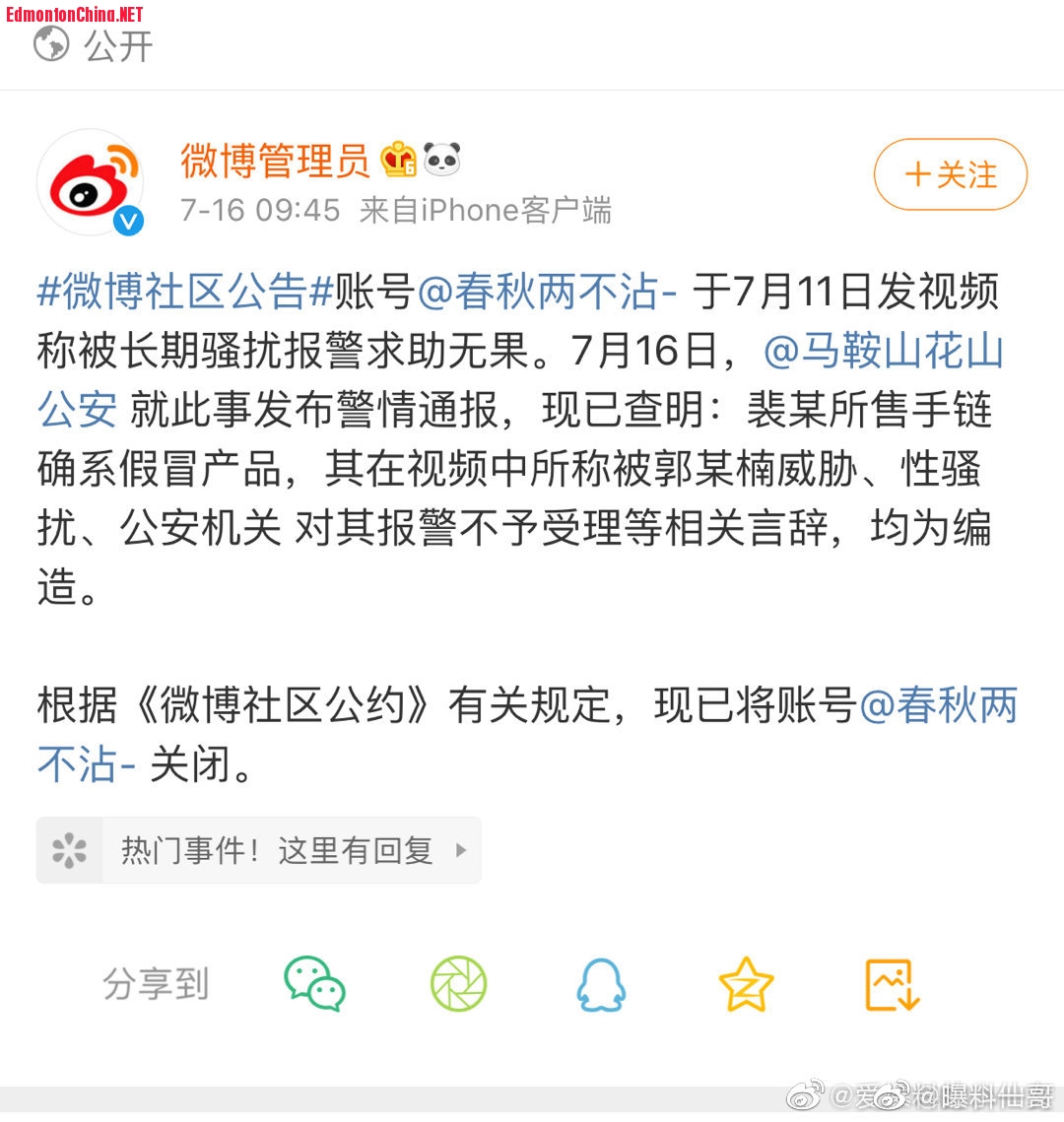Share the post to WeChat chat
The height and width of the screenshot is (1122, 1064).
(314, 983)
